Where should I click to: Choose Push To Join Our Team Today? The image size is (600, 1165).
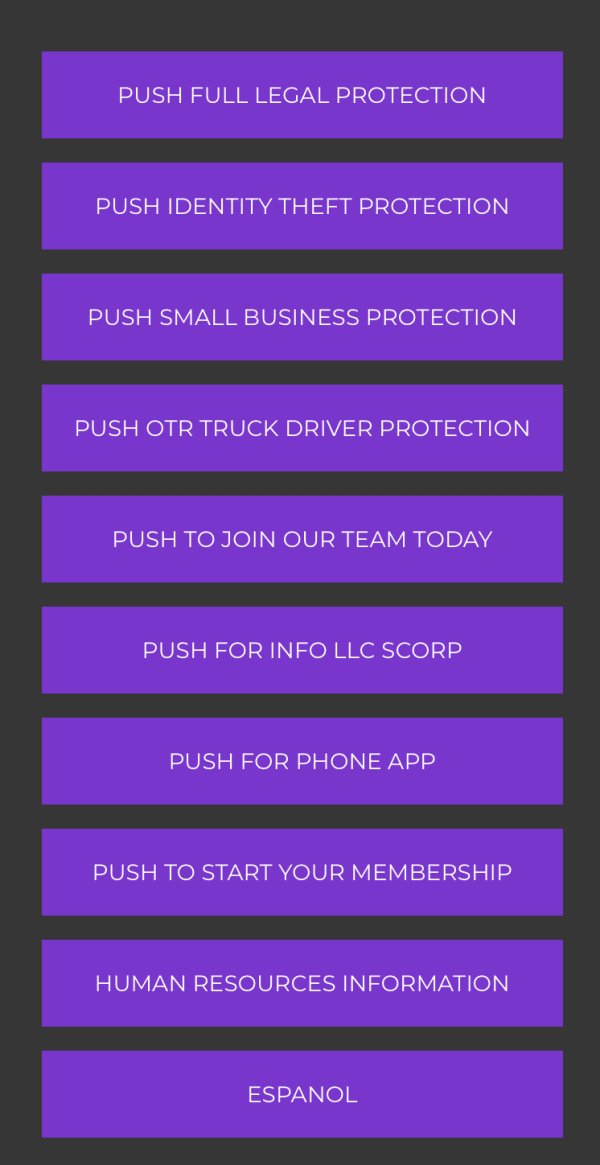pos(302,539)
